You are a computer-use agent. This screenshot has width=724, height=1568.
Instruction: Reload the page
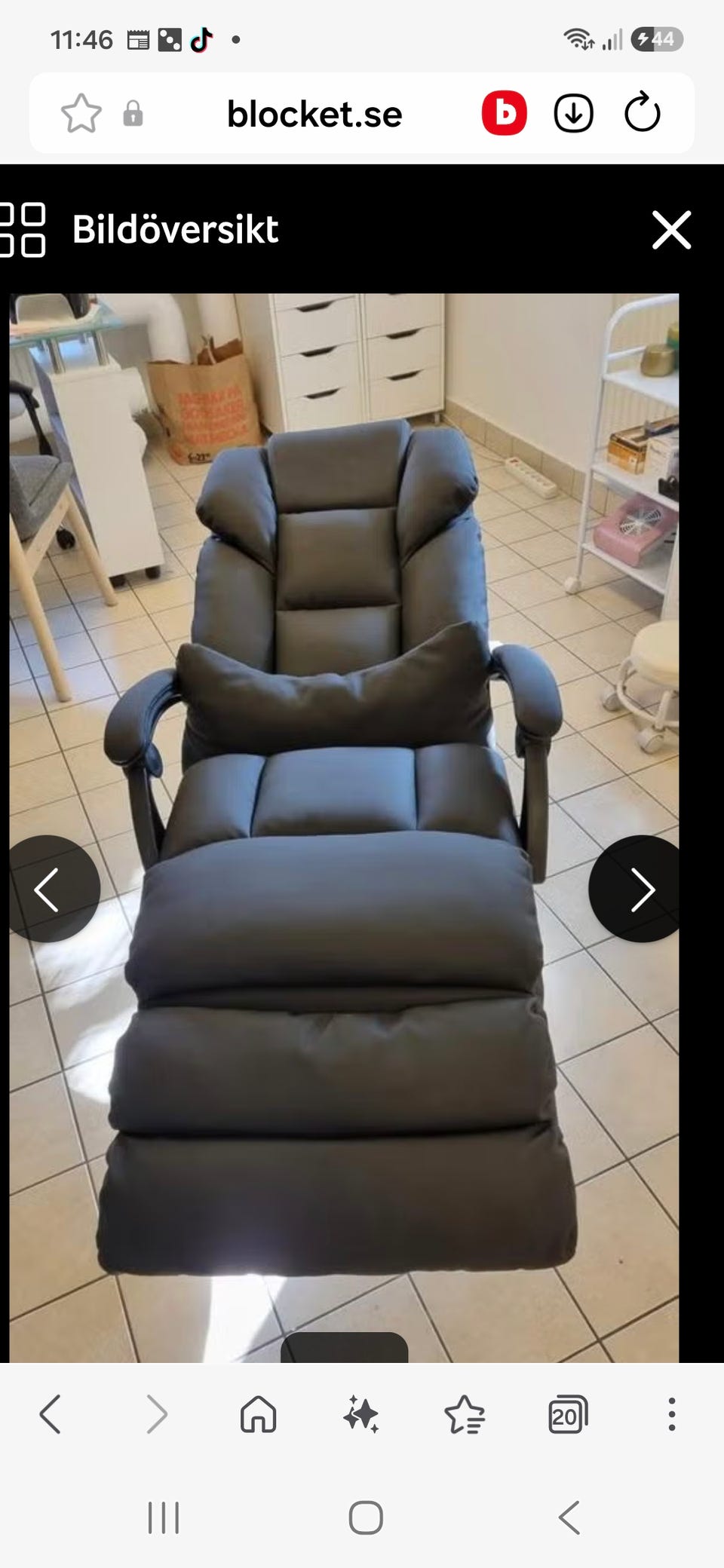[x=643, y=113]
